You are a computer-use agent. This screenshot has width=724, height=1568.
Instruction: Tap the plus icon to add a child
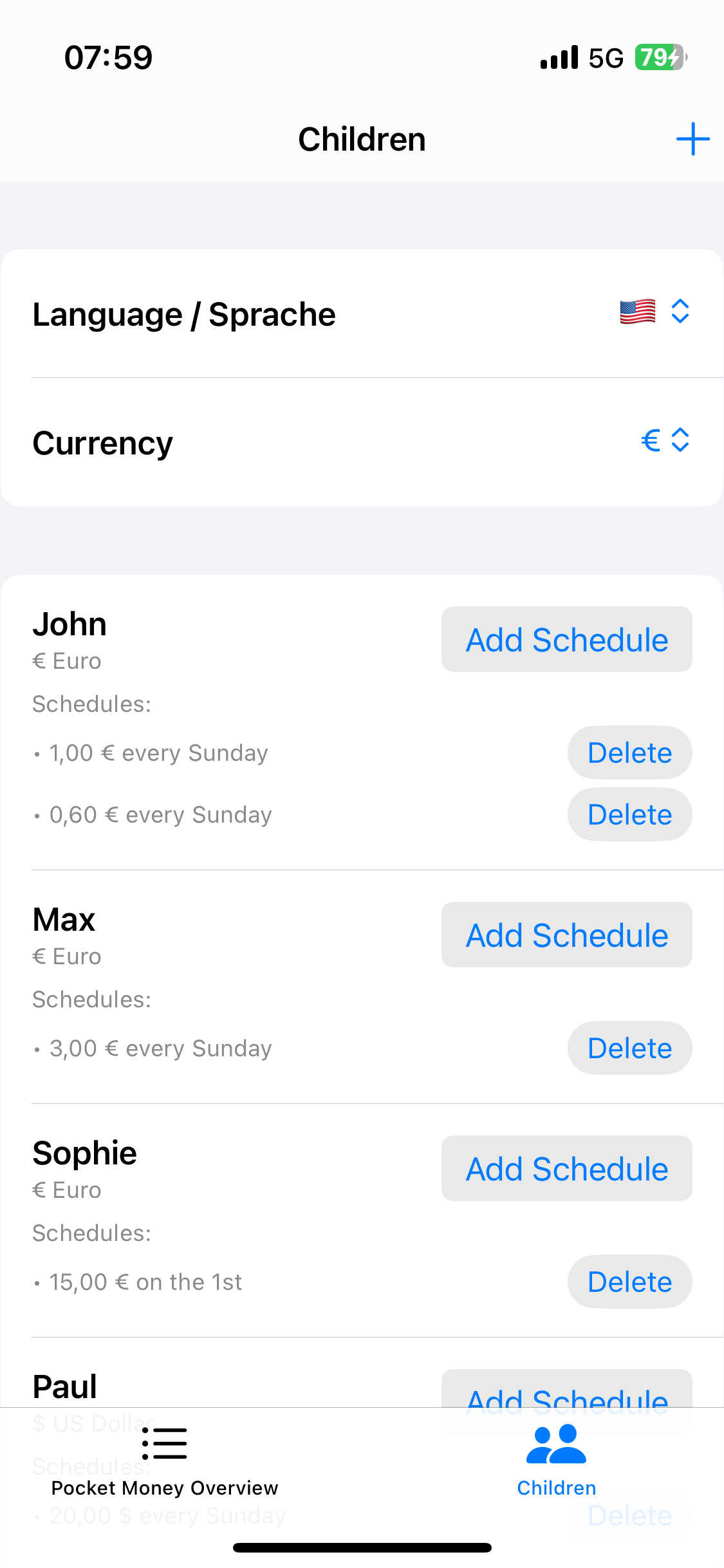coord(692,138)
